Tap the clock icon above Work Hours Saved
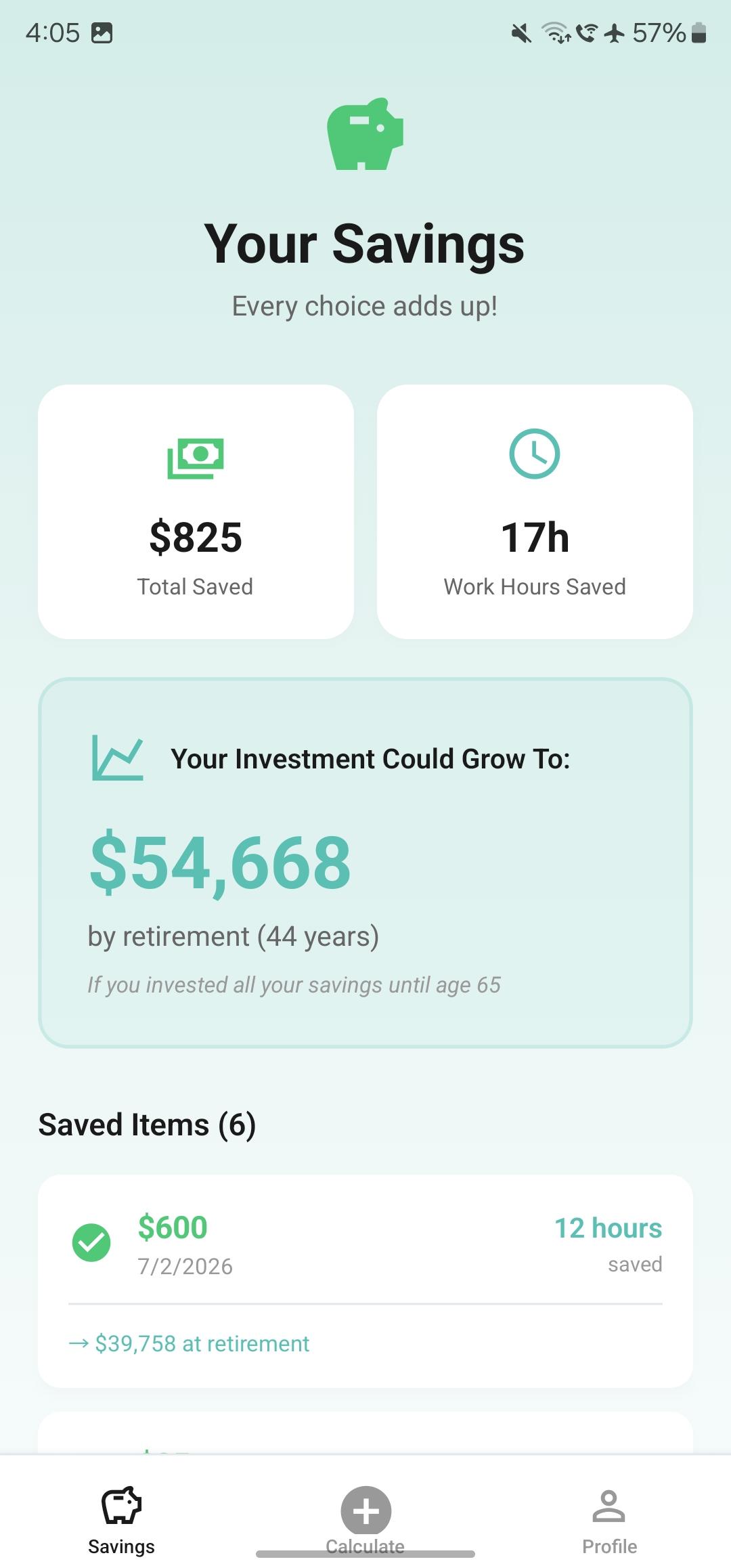This screenshot has width=731, height=1568. [535, 454]
